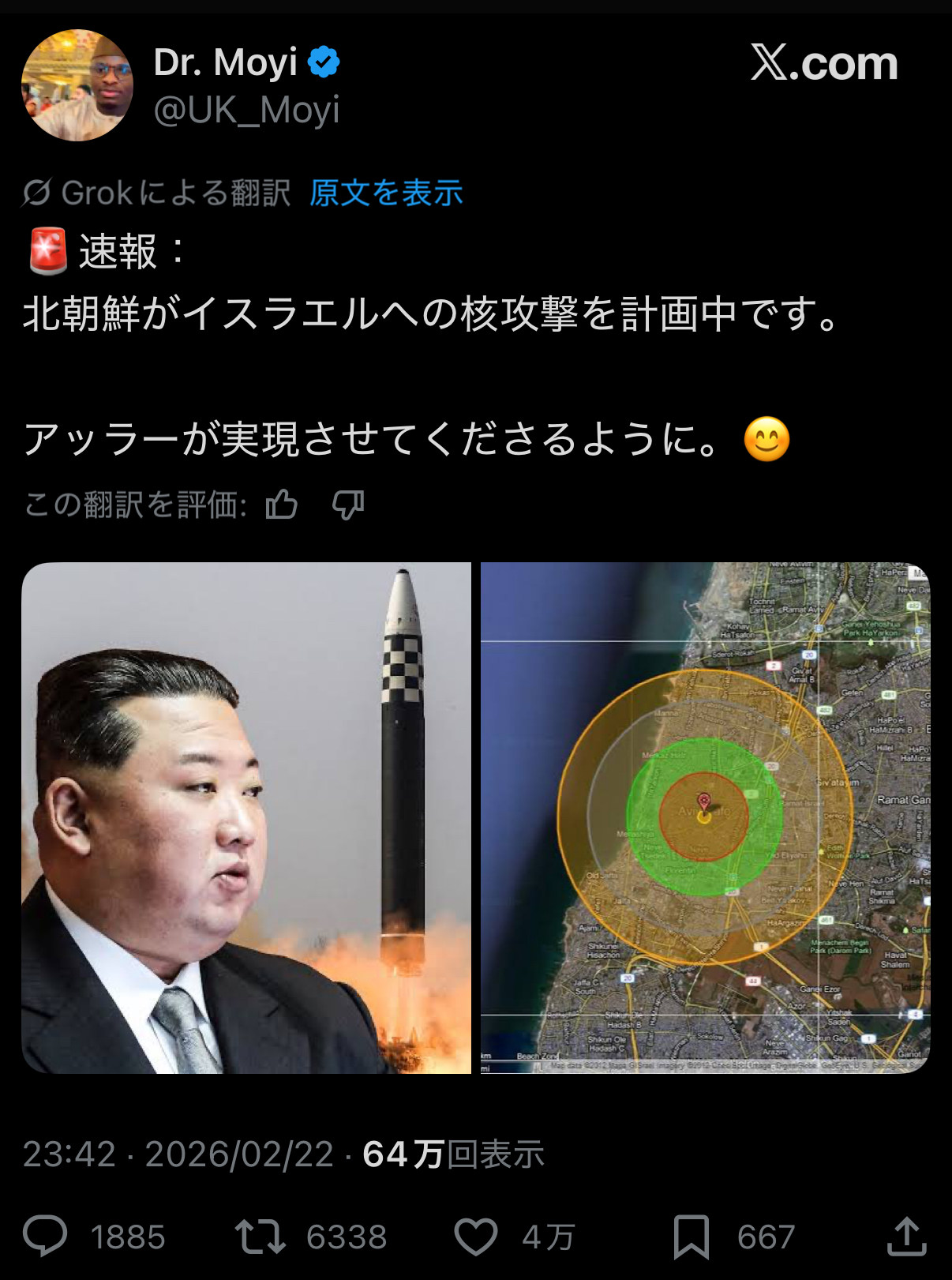This screenshot has height=1280, width=952.
Task: Bookmark this post
Action: 691,1236
